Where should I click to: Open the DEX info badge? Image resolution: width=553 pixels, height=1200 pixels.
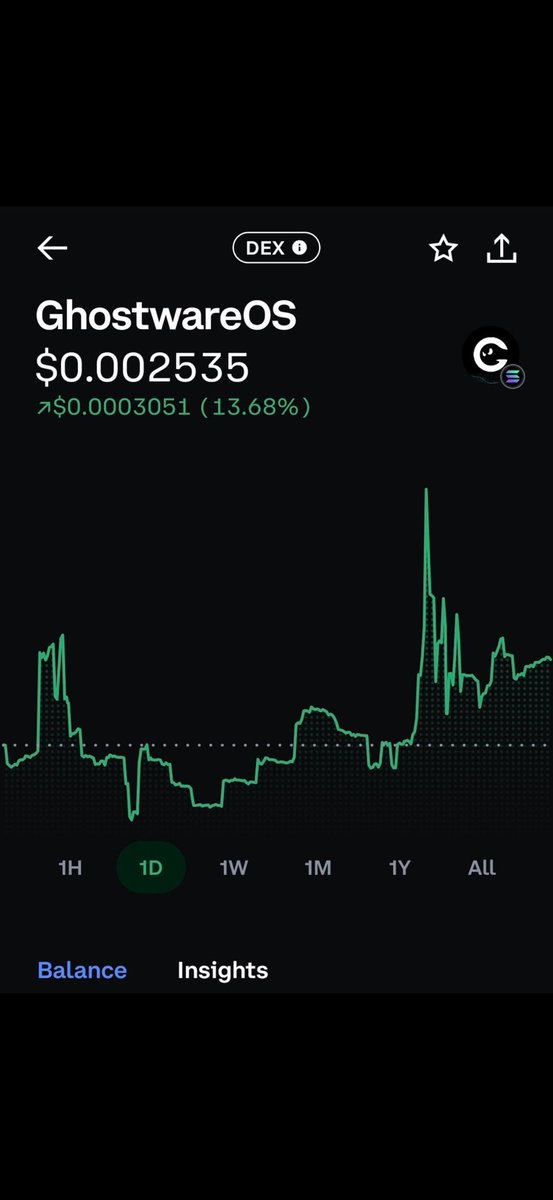click(x=276, y=248)
